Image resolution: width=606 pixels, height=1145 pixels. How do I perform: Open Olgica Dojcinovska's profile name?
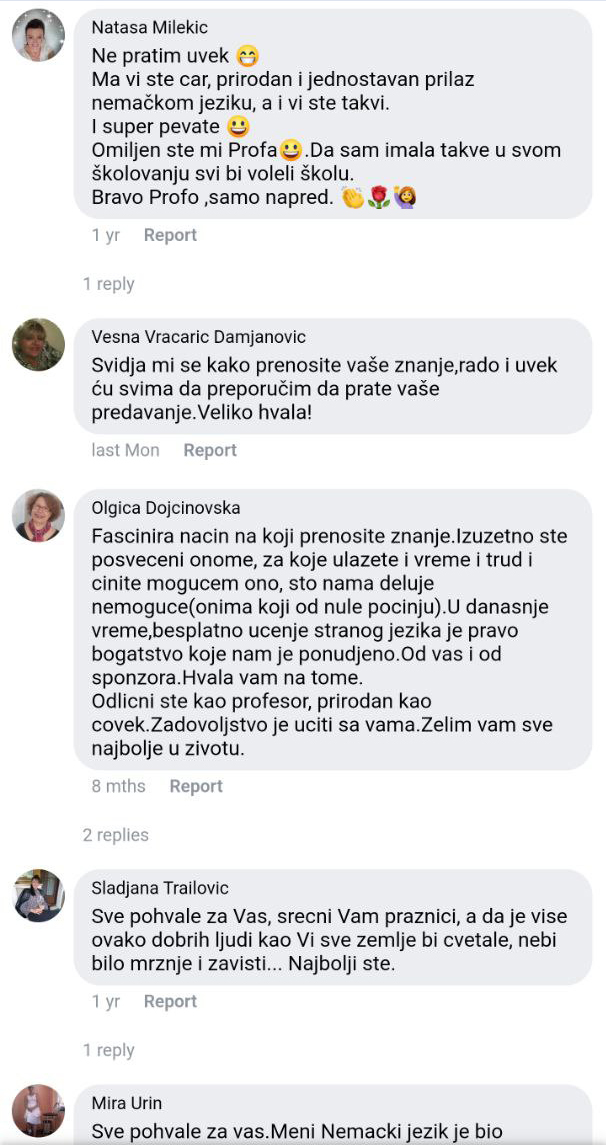pyautogui.click(x=166, y=508)
